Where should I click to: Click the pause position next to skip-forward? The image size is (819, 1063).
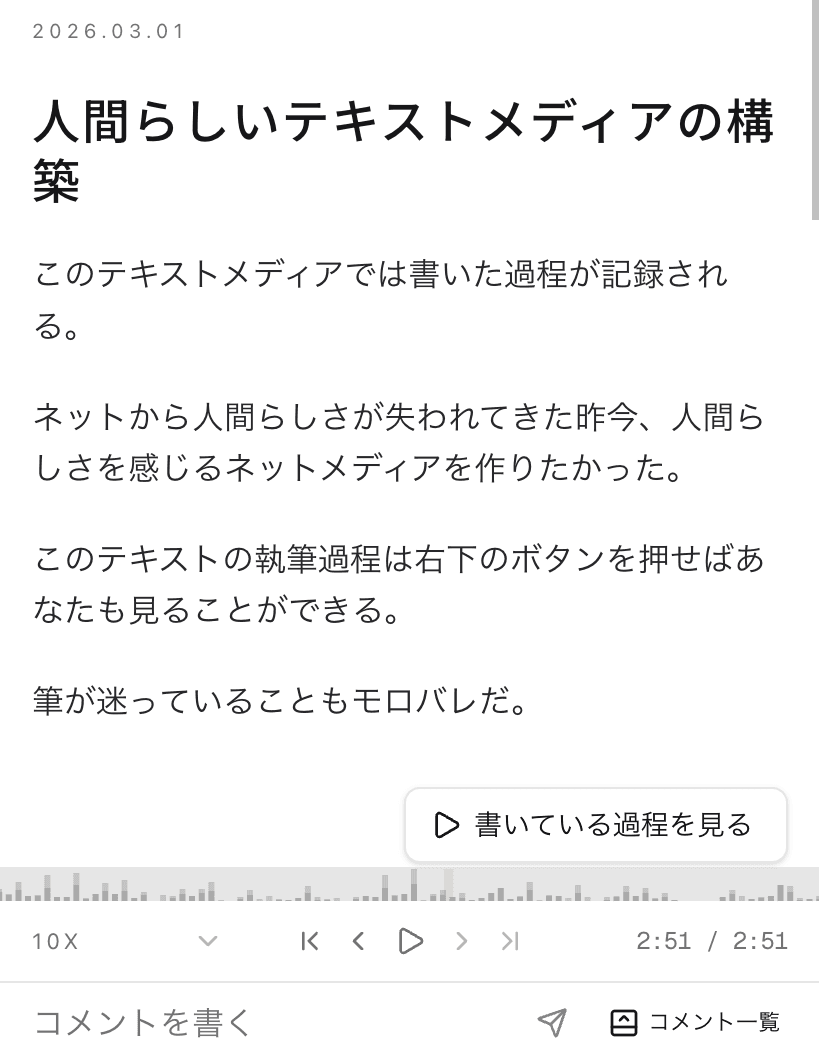click(410, 940)
